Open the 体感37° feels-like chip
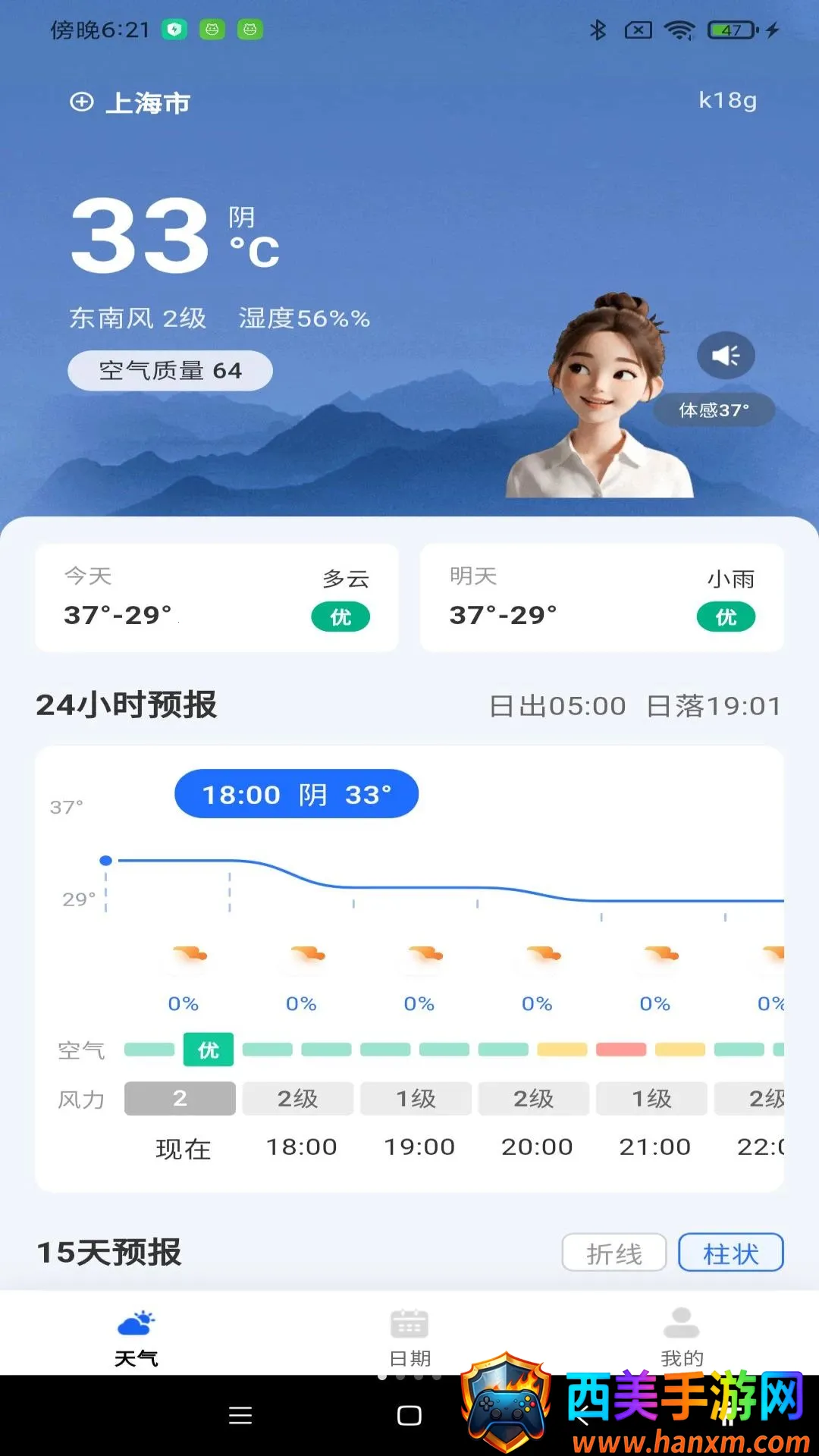The width and height of the screenshot is (819, 1456). pos(714,410)
